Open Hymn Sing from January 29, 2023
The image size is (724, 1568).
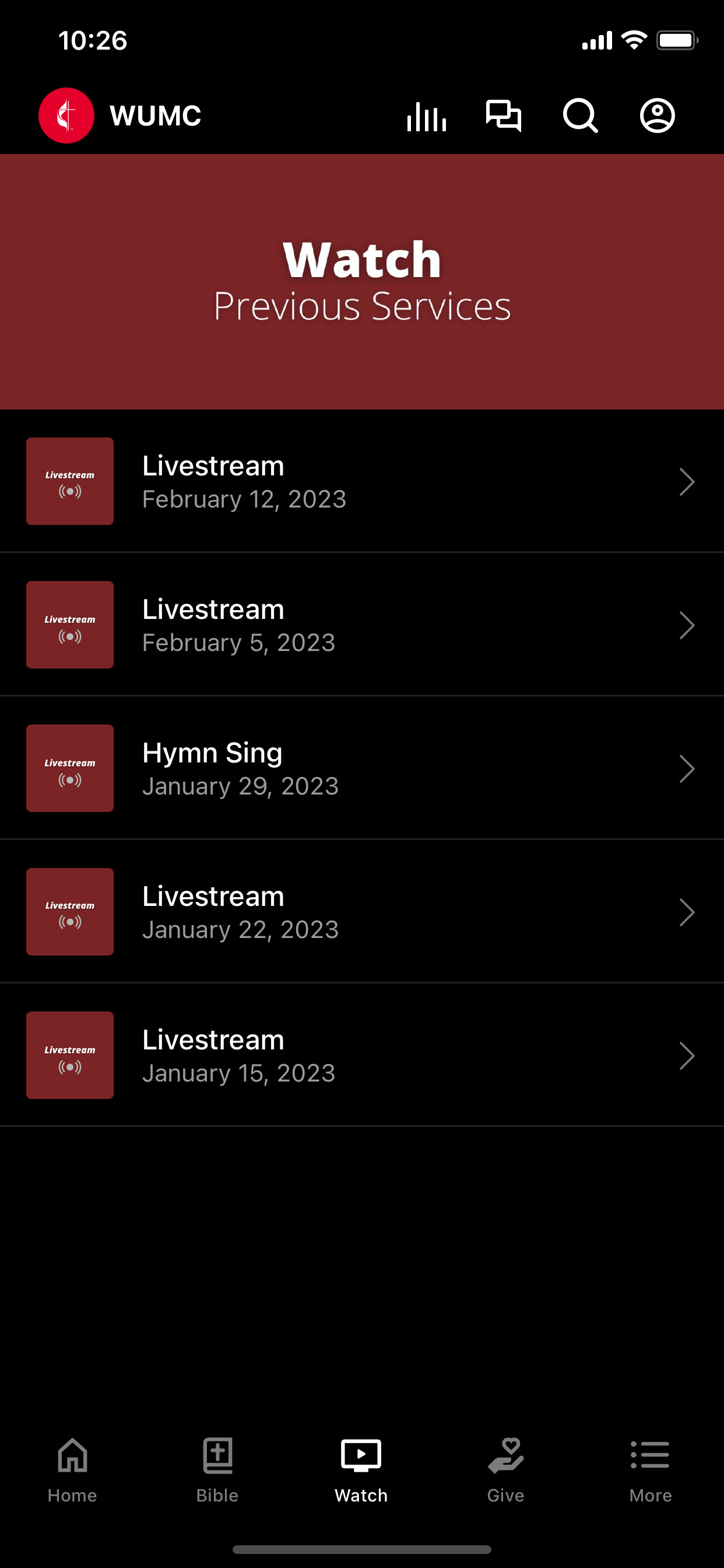pyautogui.click(x=362, y=768)
